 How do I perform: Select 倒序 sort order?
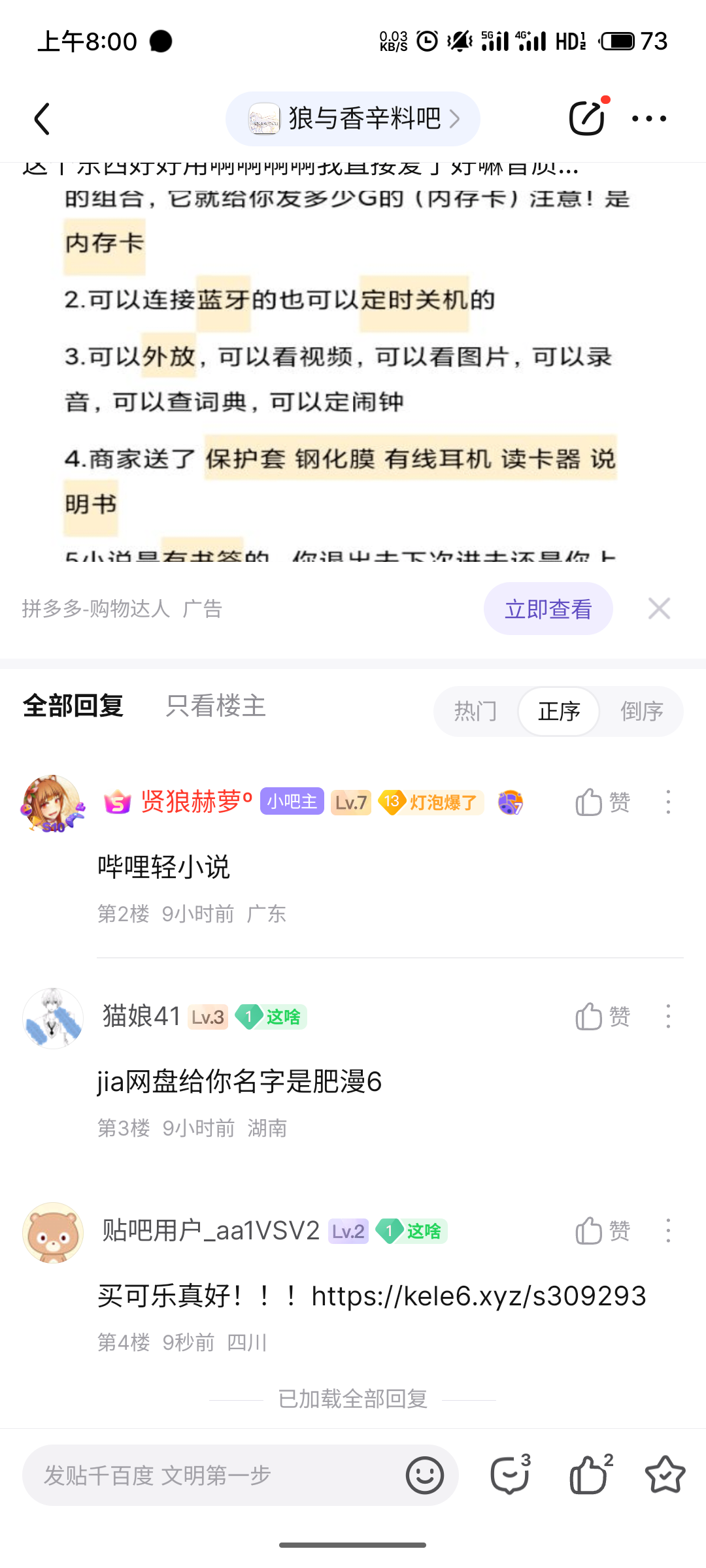tap(643, 711)
